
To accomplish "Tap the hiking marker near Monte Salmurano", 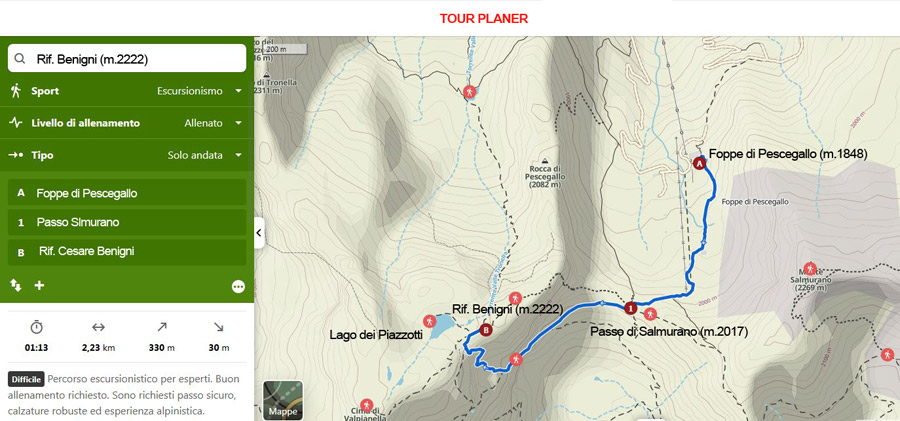I will (x=810, y=268).
